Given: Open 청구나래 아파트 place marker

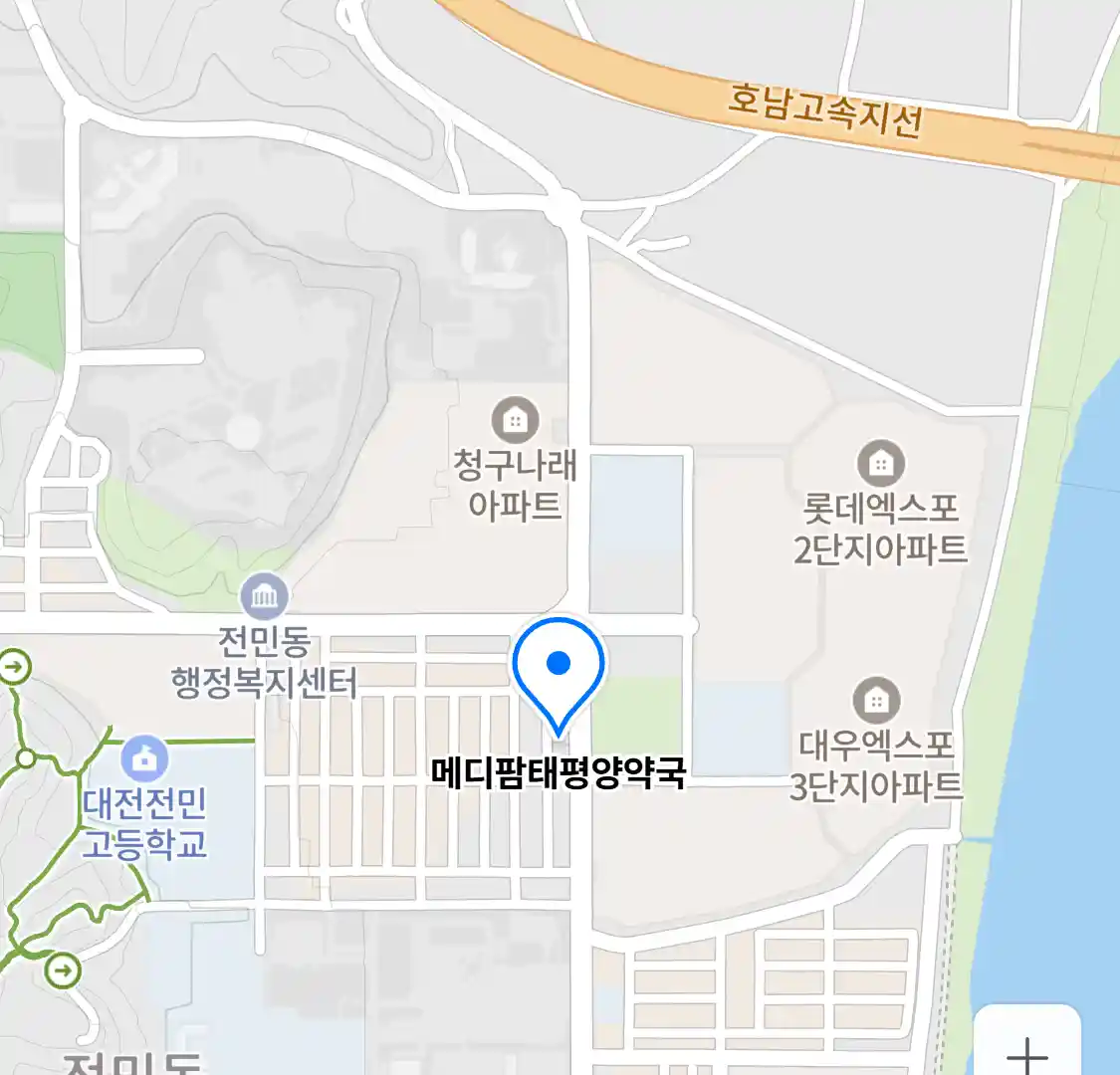Looking at the screenshot, I should (x=515, y=421).
